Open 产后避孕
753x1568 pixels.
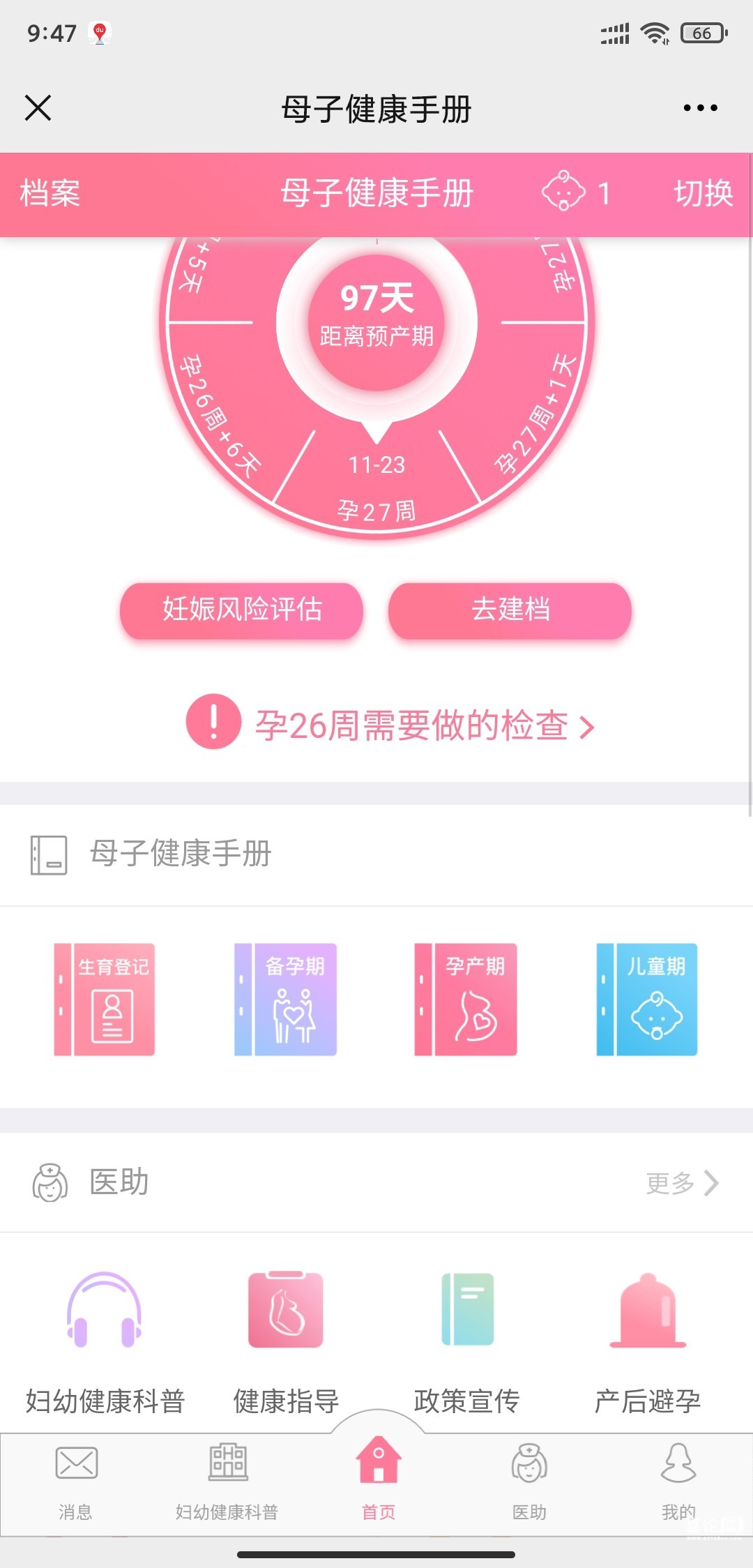[648, 1310]
